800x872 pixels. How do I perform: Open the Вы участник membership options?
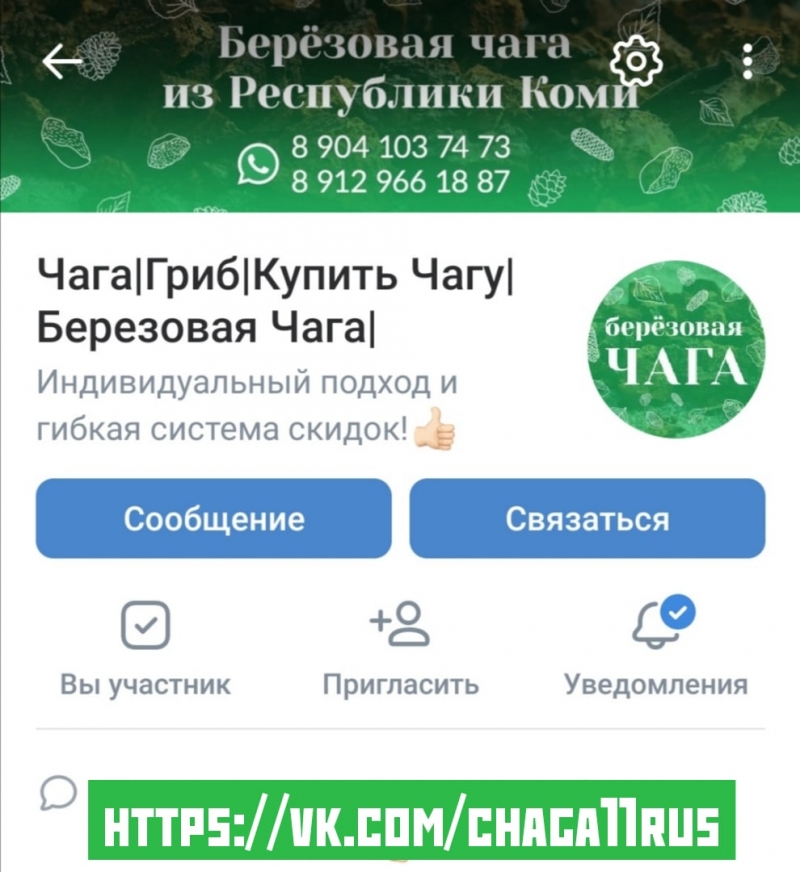click(146, 647)
